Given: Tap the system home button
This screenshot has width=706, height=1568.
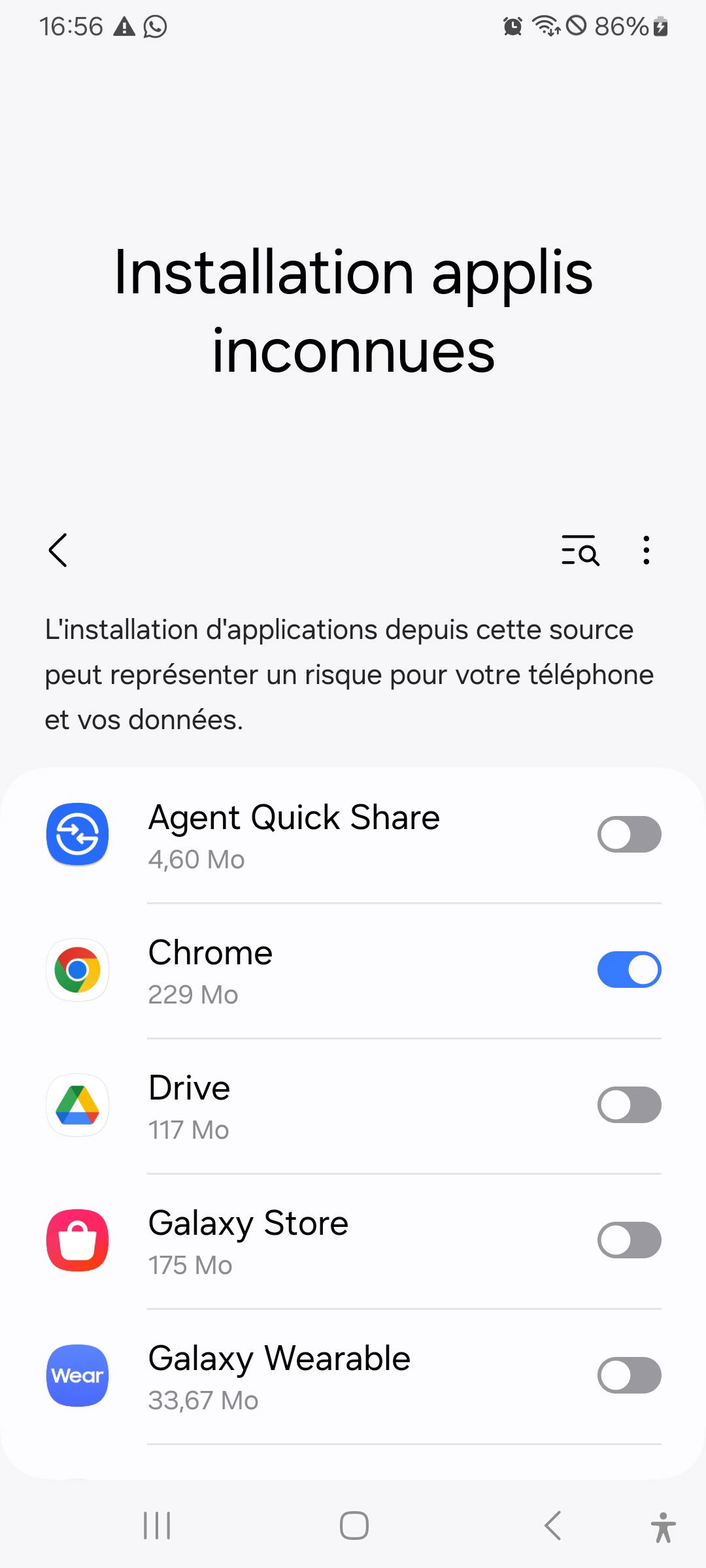Looking at the screenshot, I should (354, 1526).
